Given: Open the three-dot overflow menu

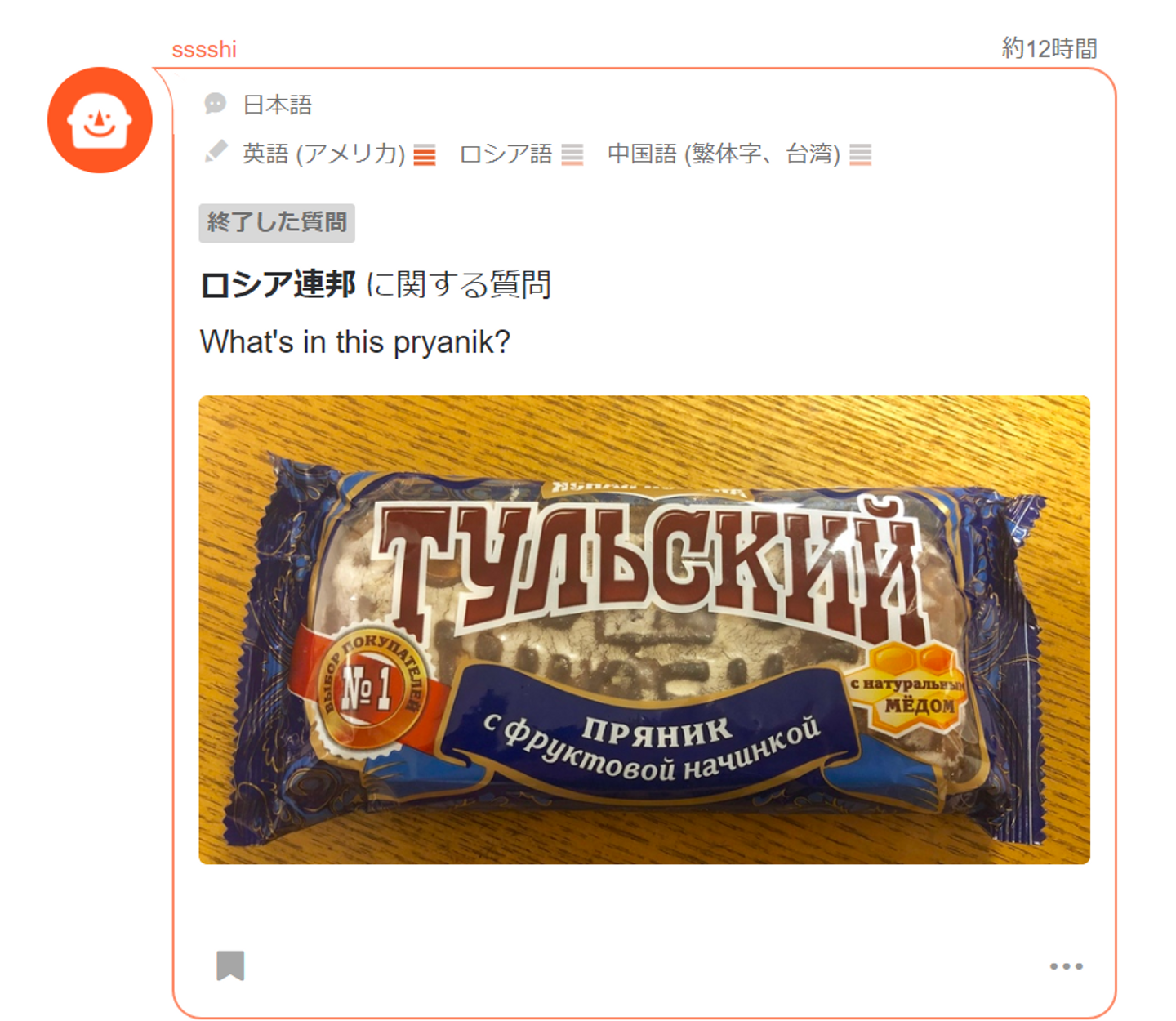Looking at the screenshot, I should 1066,966.
